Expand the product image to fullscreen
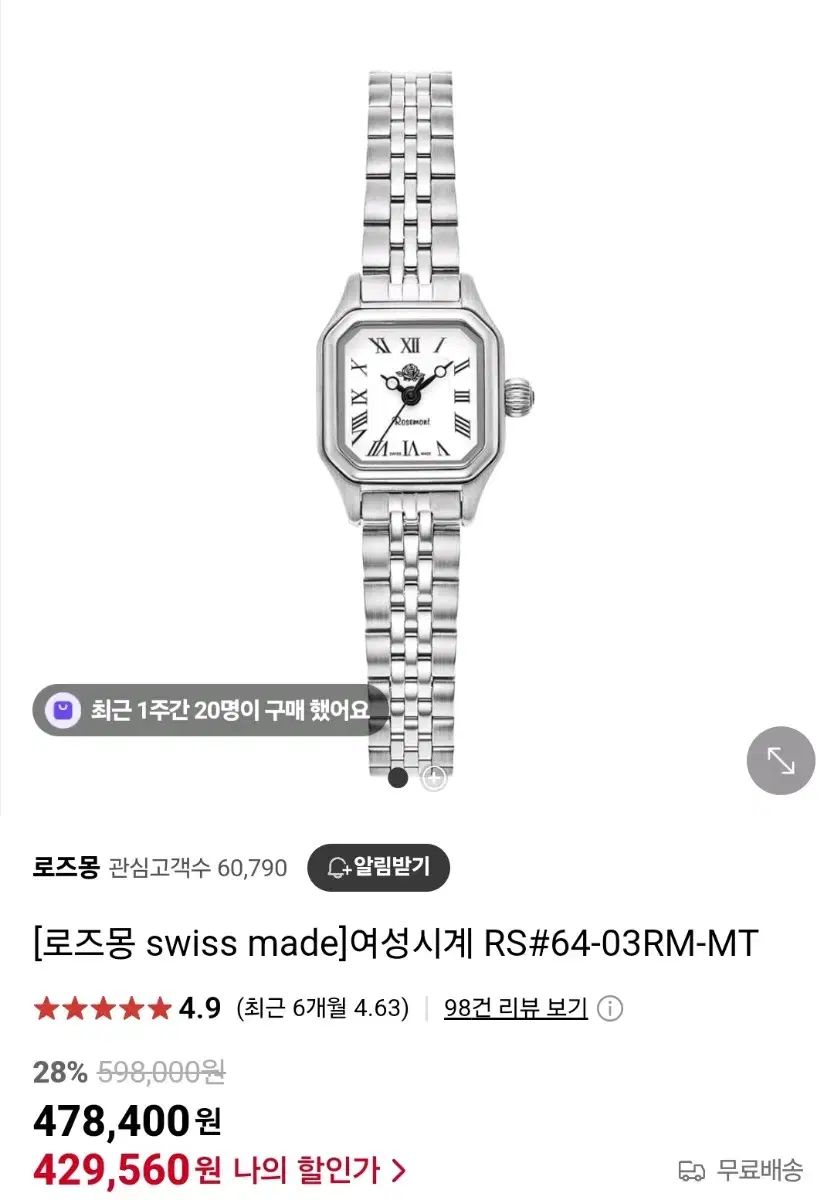Viewport: 834px width, 1200px height. (781, 761)
